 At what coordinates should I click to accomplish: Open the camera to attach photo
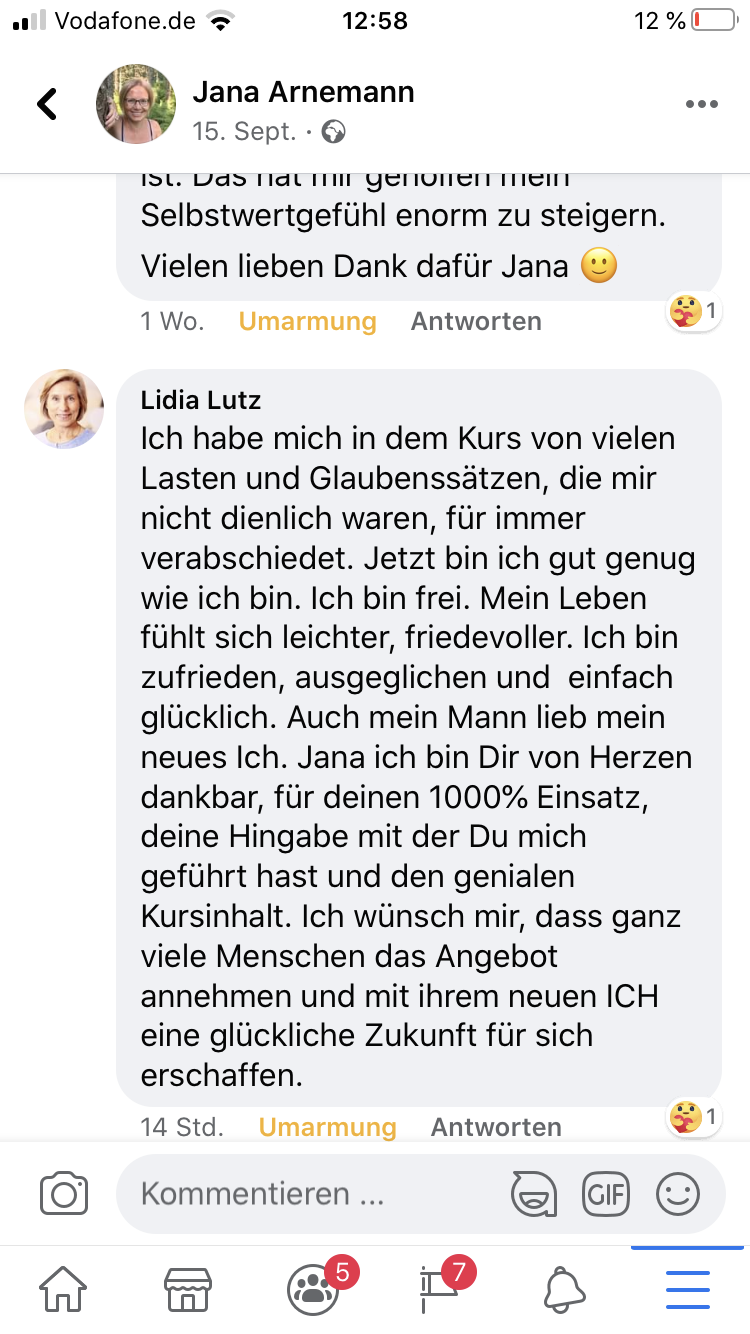[64, 1194]
